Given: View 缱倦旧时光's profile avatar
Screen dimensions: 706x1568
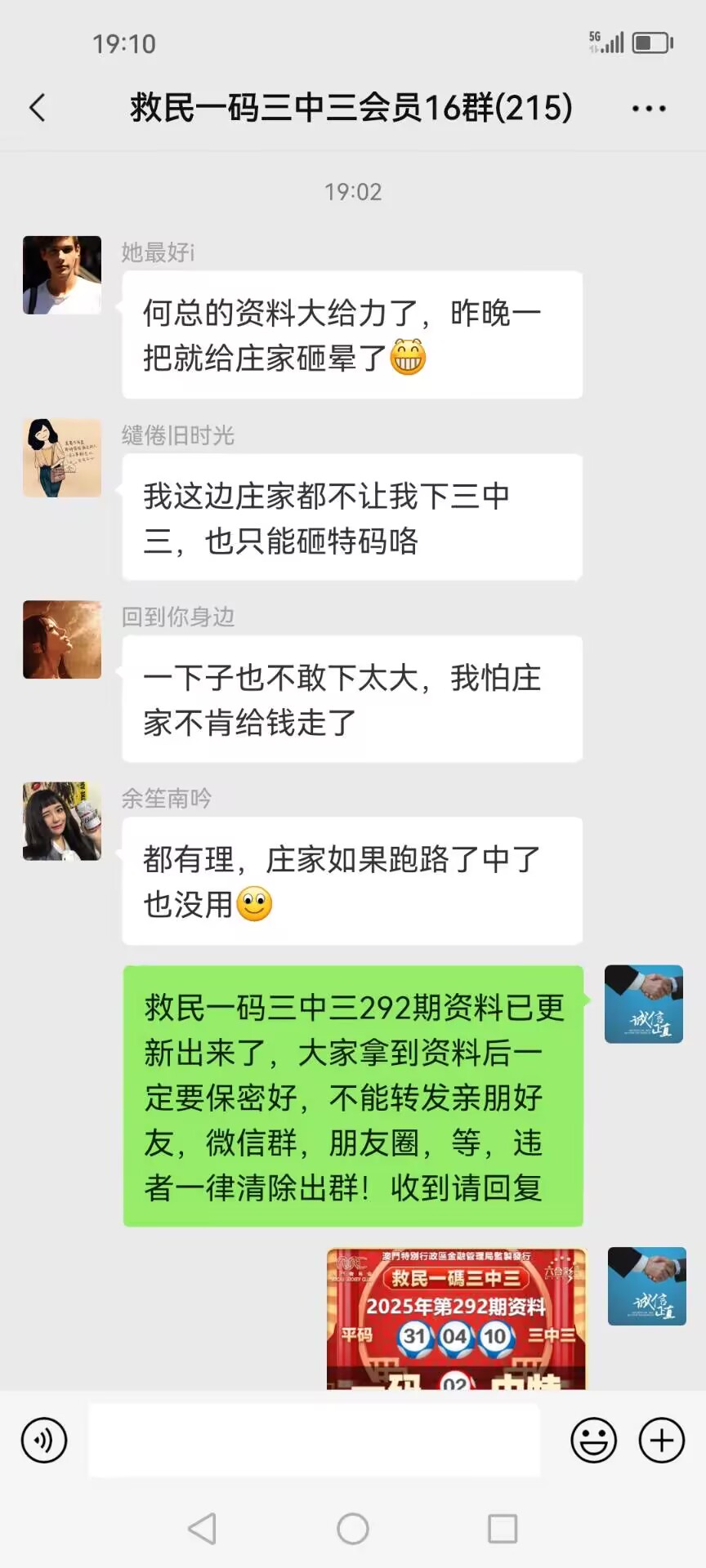Looking at the screenshot, I should pyautogui.click(x=62, y=458).
